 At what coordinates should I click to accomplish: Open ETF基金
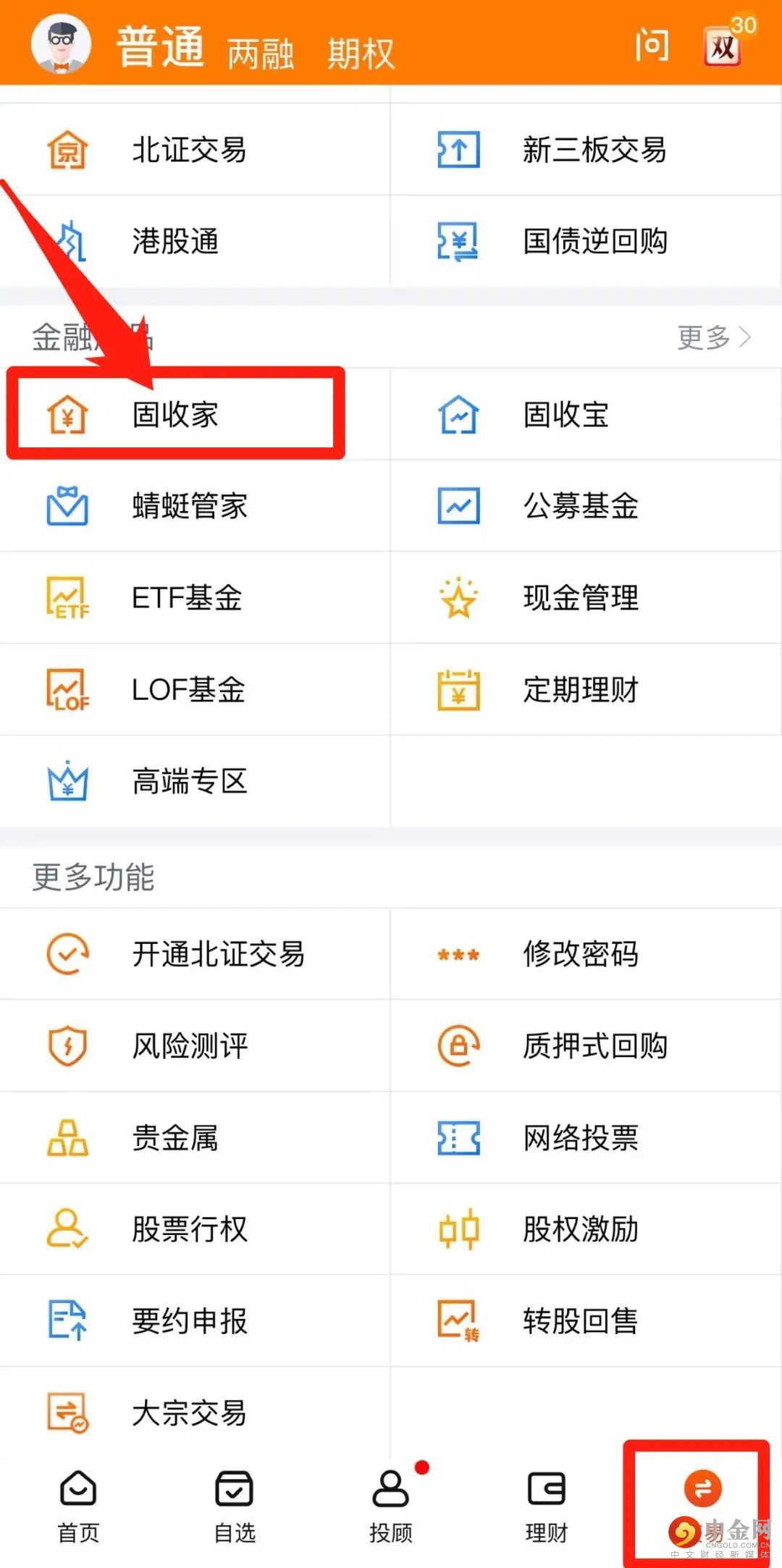tap(187, 598)
